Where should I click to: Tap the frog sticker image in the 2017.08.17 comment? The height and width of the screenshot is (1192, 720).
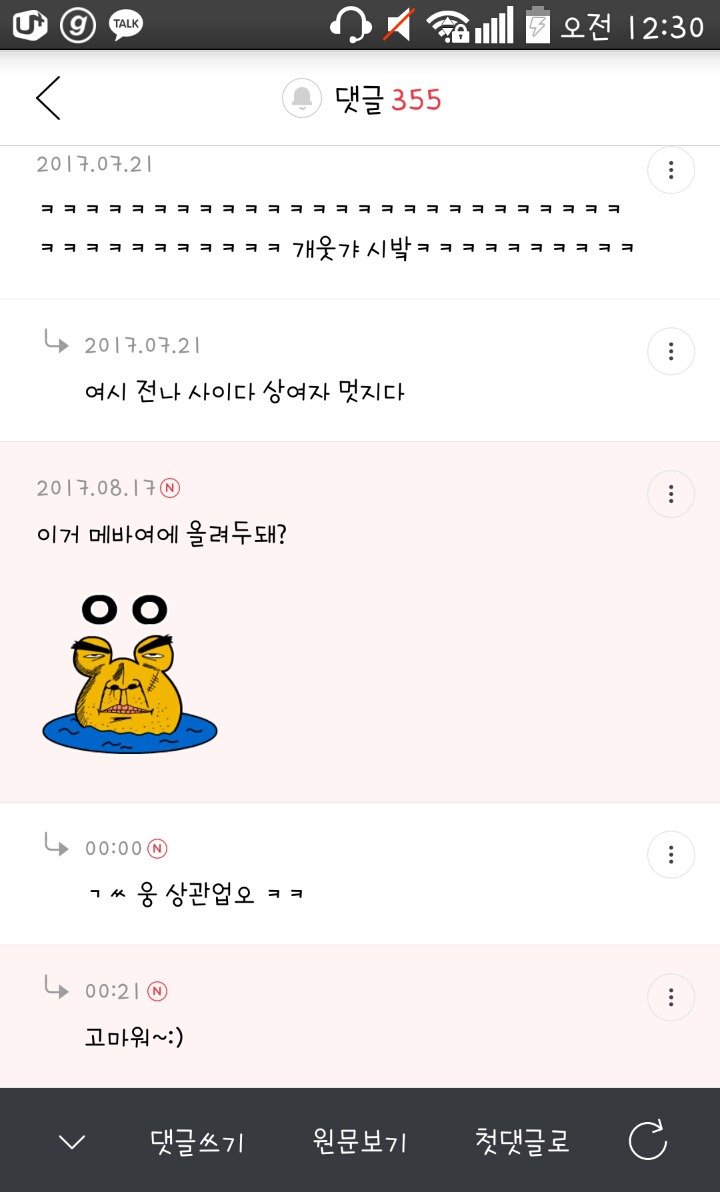coord(130,670)
